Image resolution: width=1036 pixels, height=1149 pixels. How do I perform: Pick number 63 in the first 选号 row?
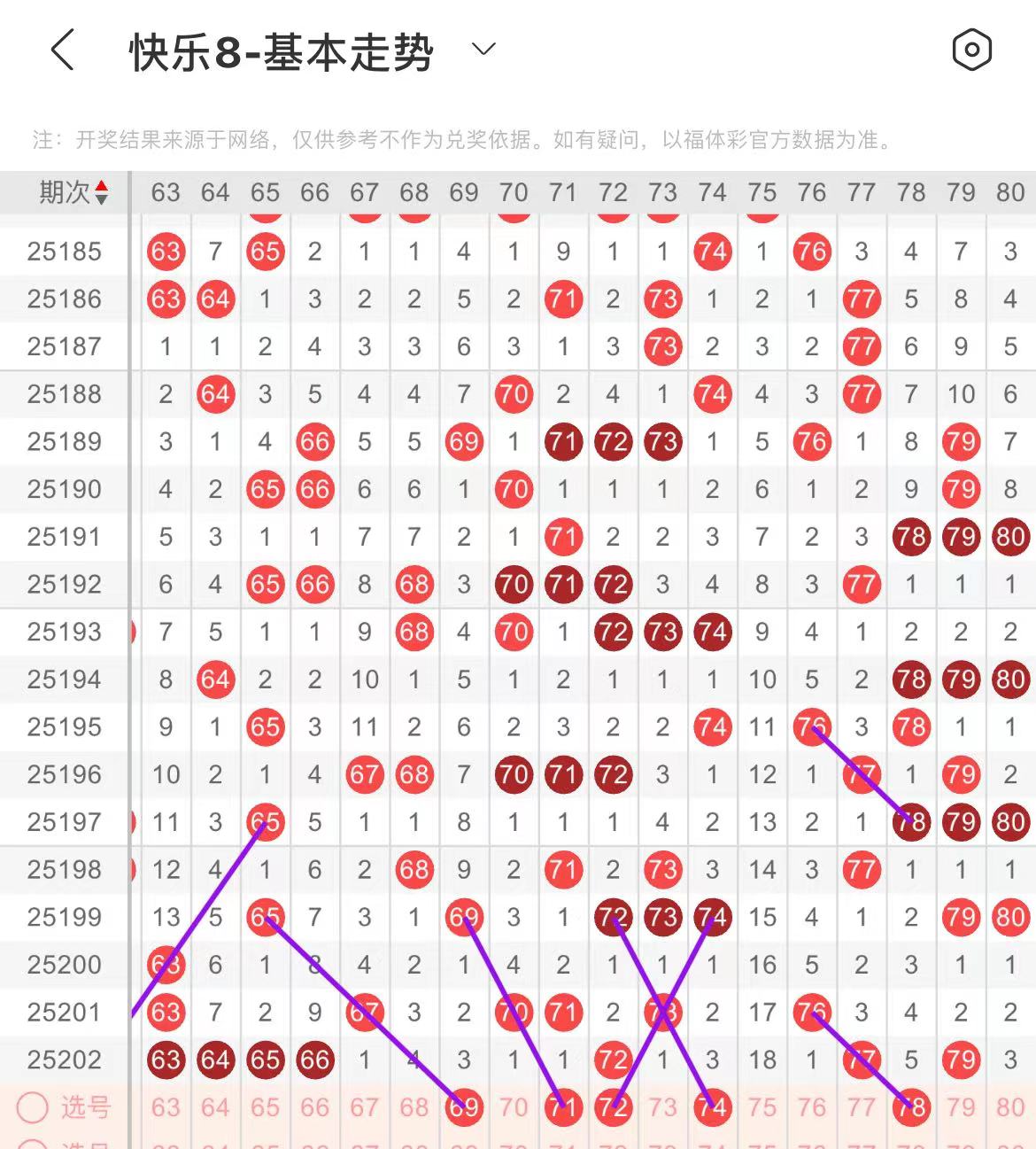166,1107
